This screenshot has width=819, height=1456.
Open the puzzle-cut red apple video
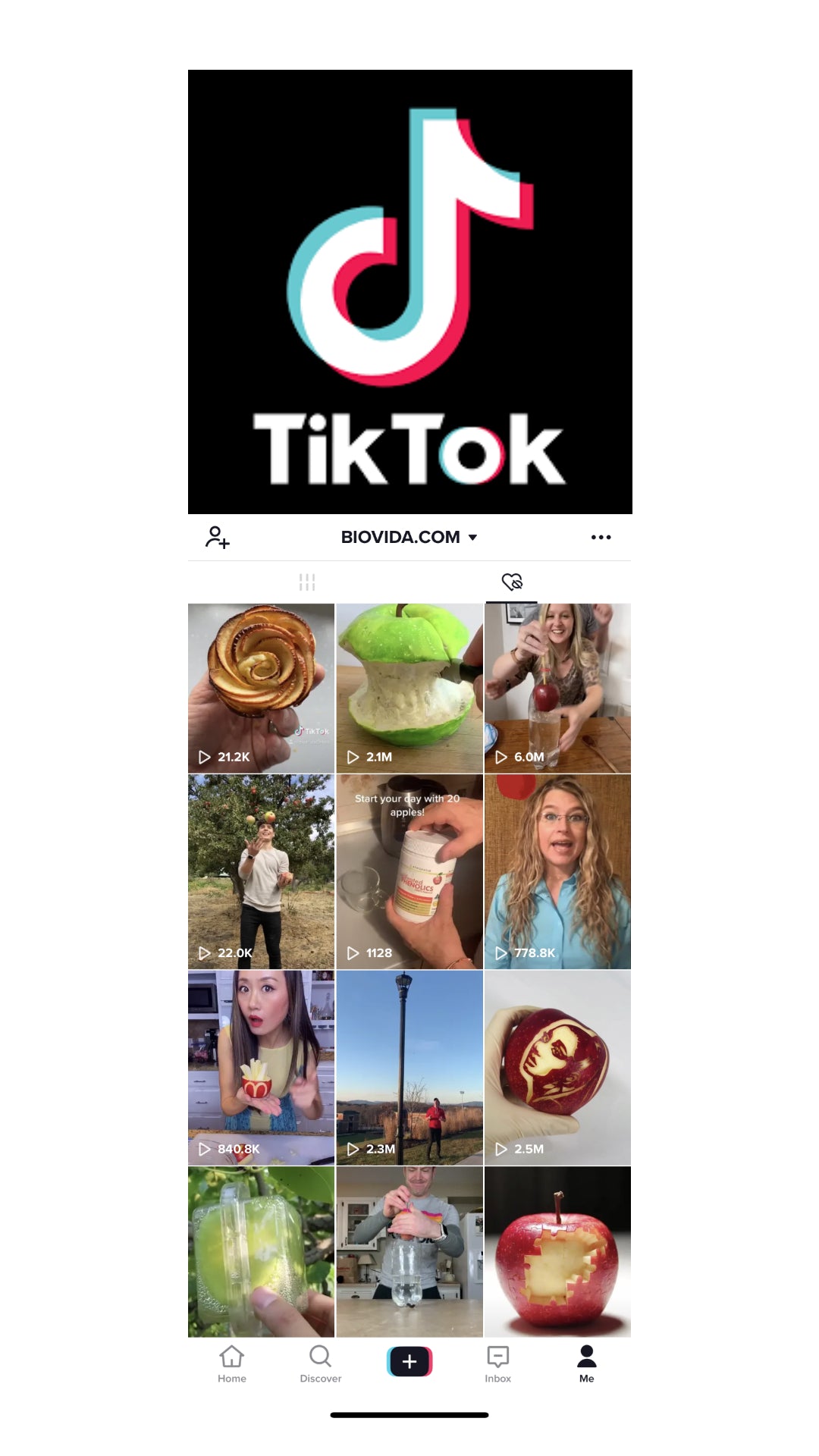click(x=557, y=1251)
